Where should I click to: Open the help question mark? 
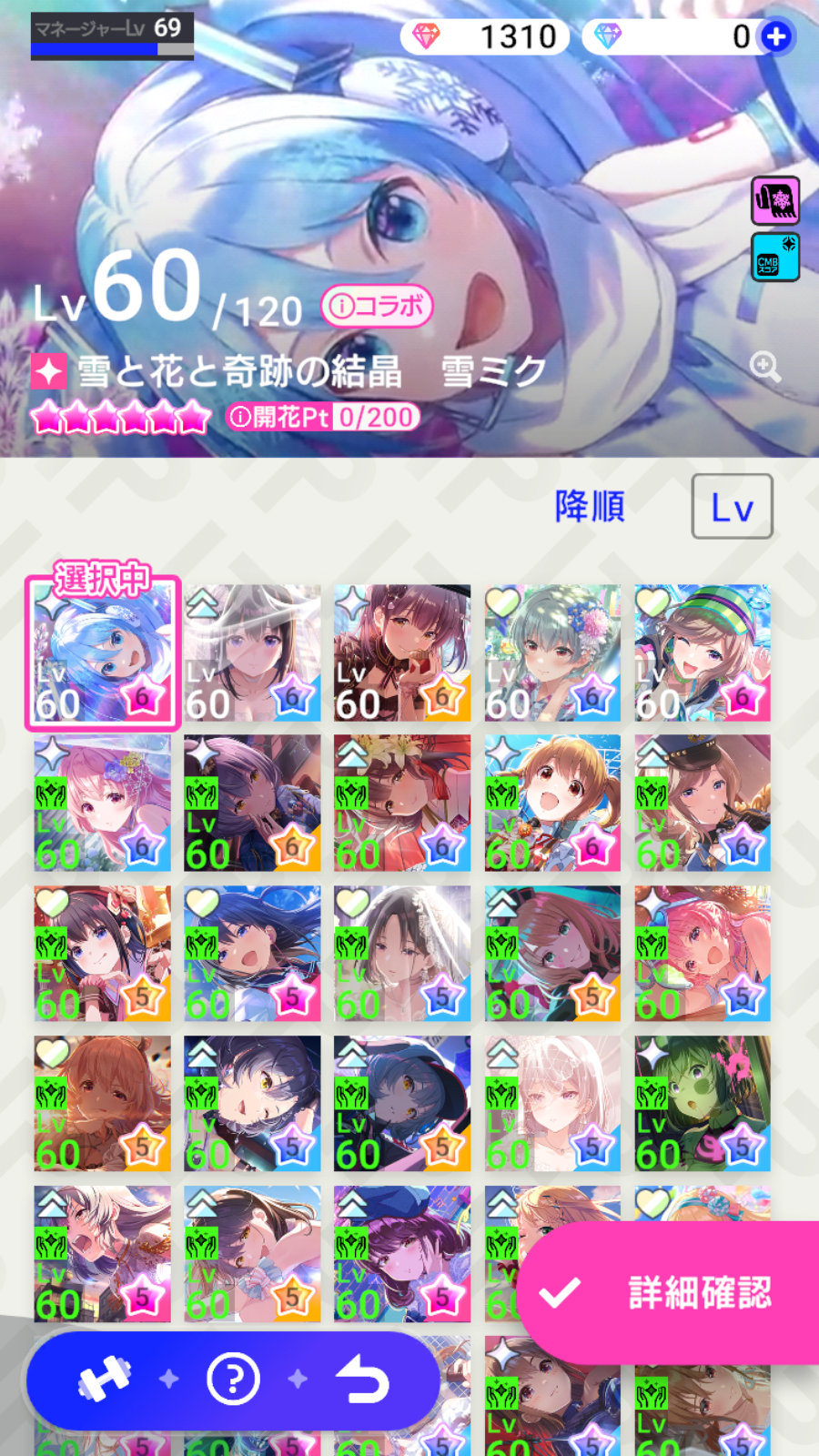tap(233, 1380)
